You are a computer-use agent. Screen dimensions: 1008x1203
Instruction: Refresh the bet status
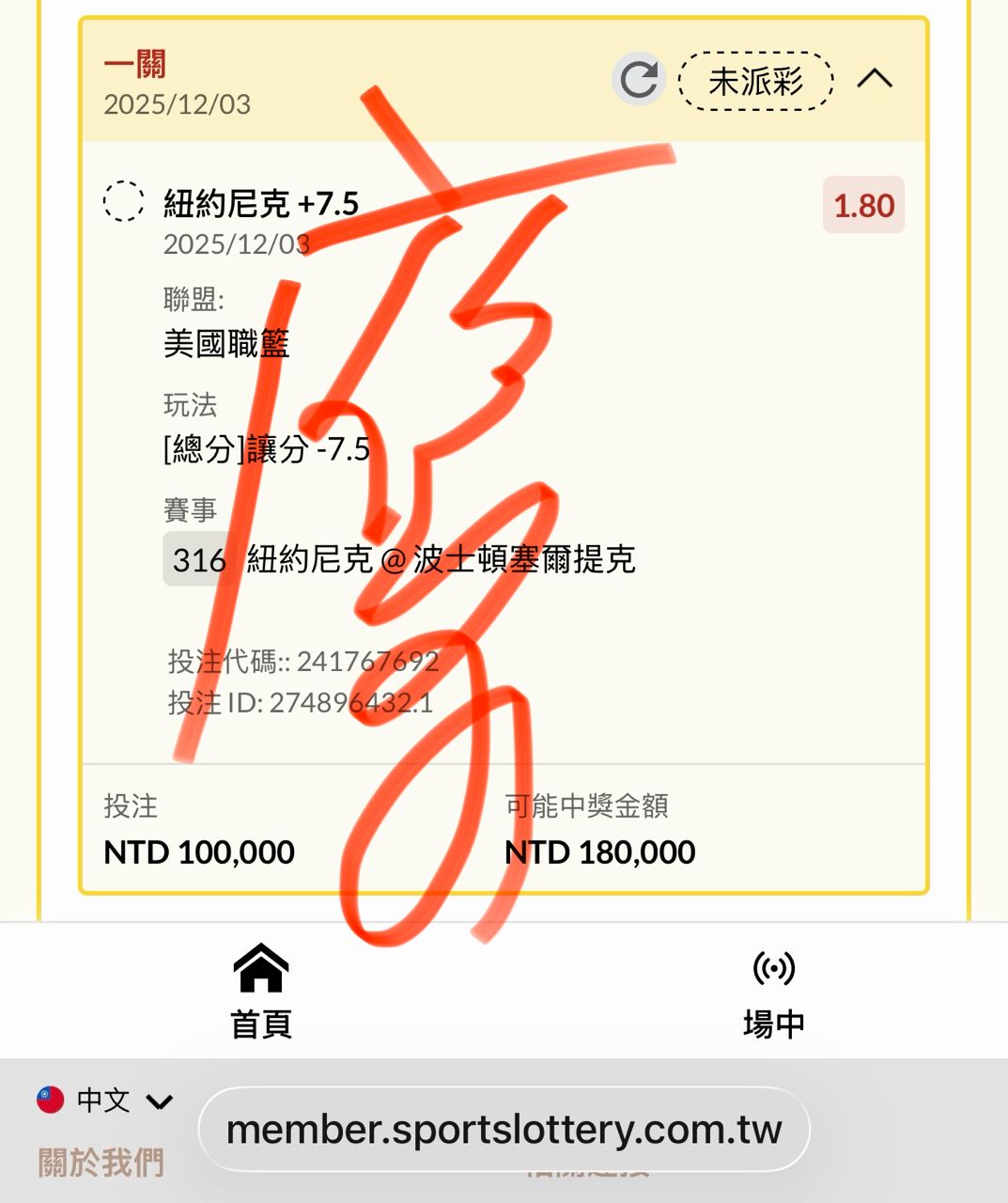[639, 79]
